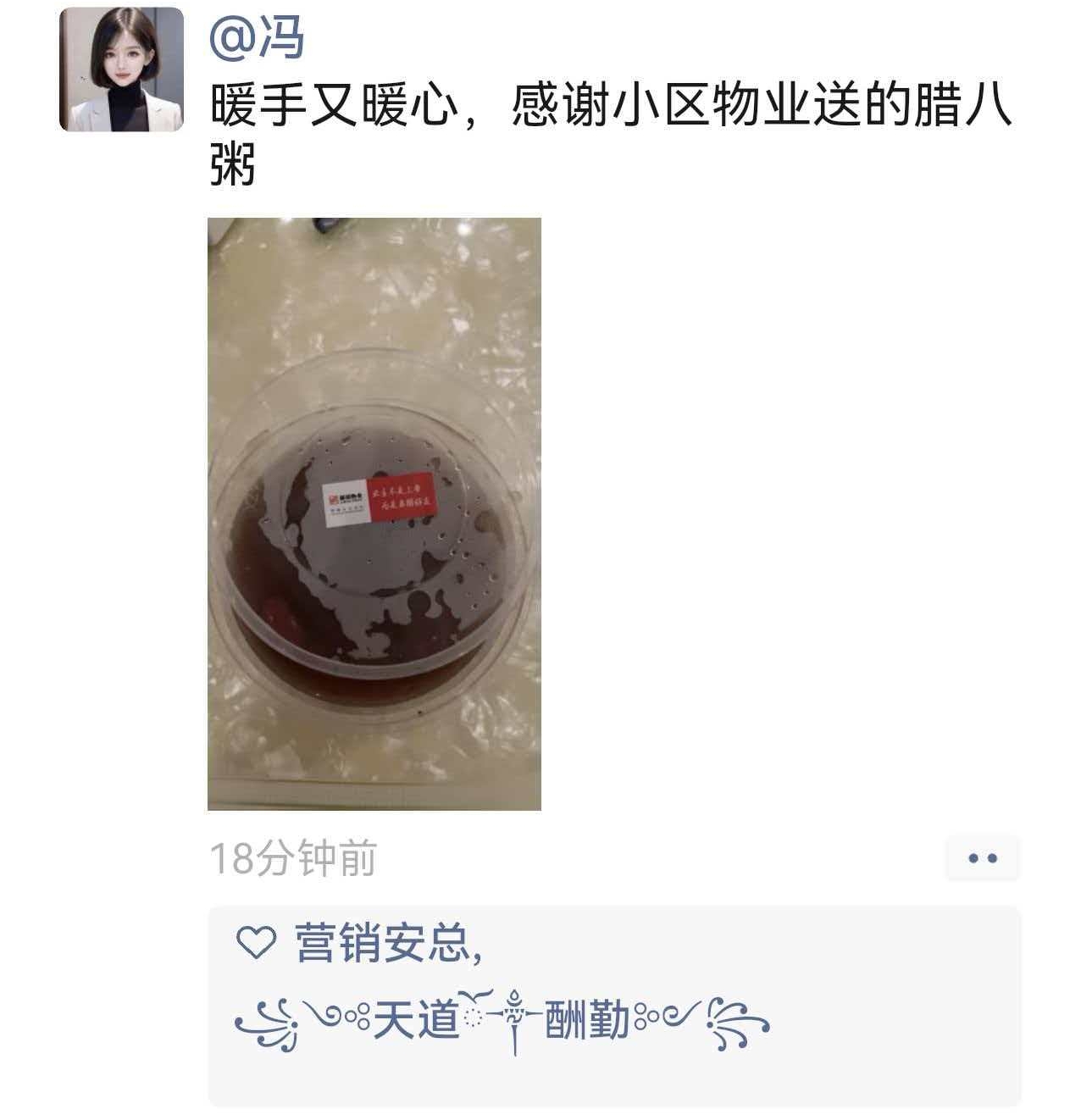Tap the username @冯
Screen dimensions: 1081x1120
click(x=257, y=38)
